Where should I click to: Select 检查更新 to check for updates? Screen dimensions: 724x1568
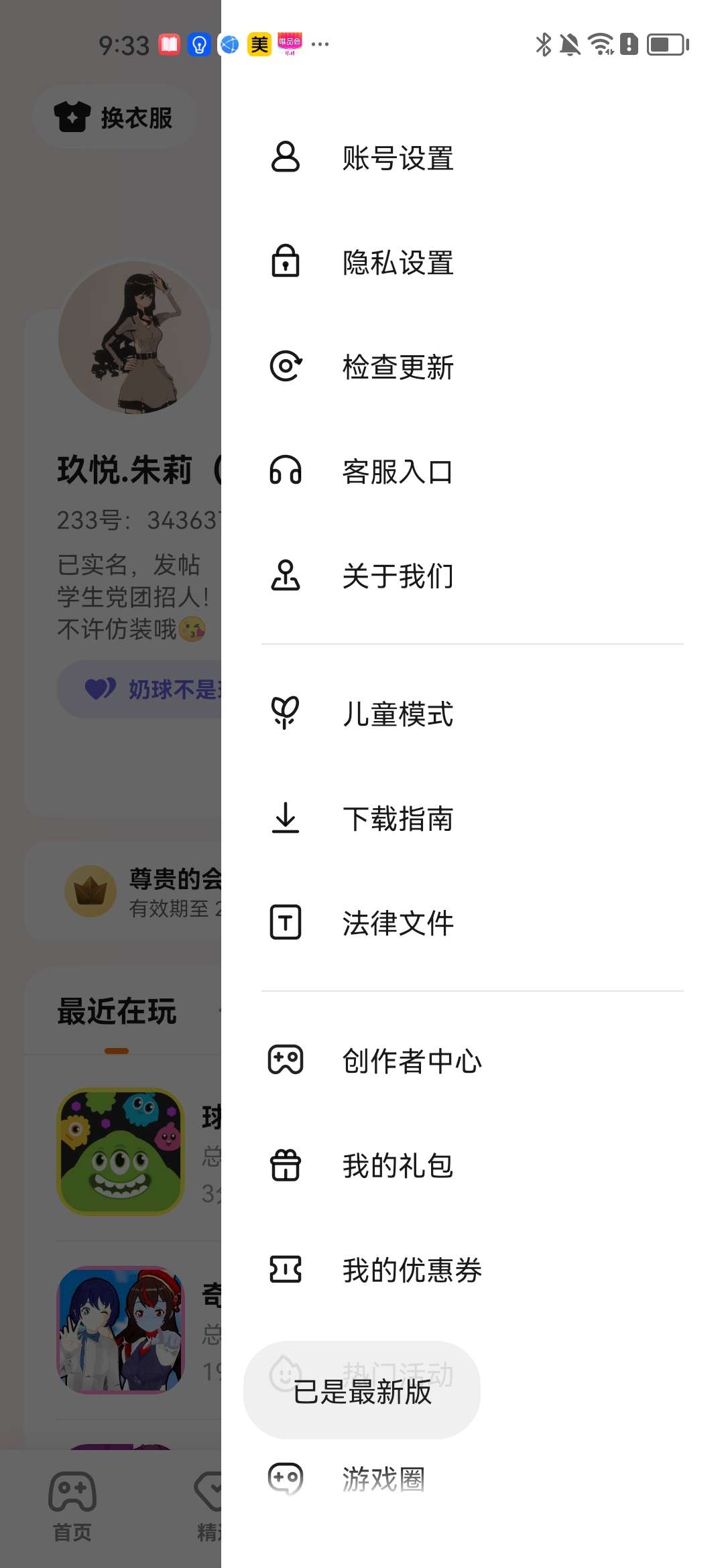pyautogui.click(x=397, y=367)
